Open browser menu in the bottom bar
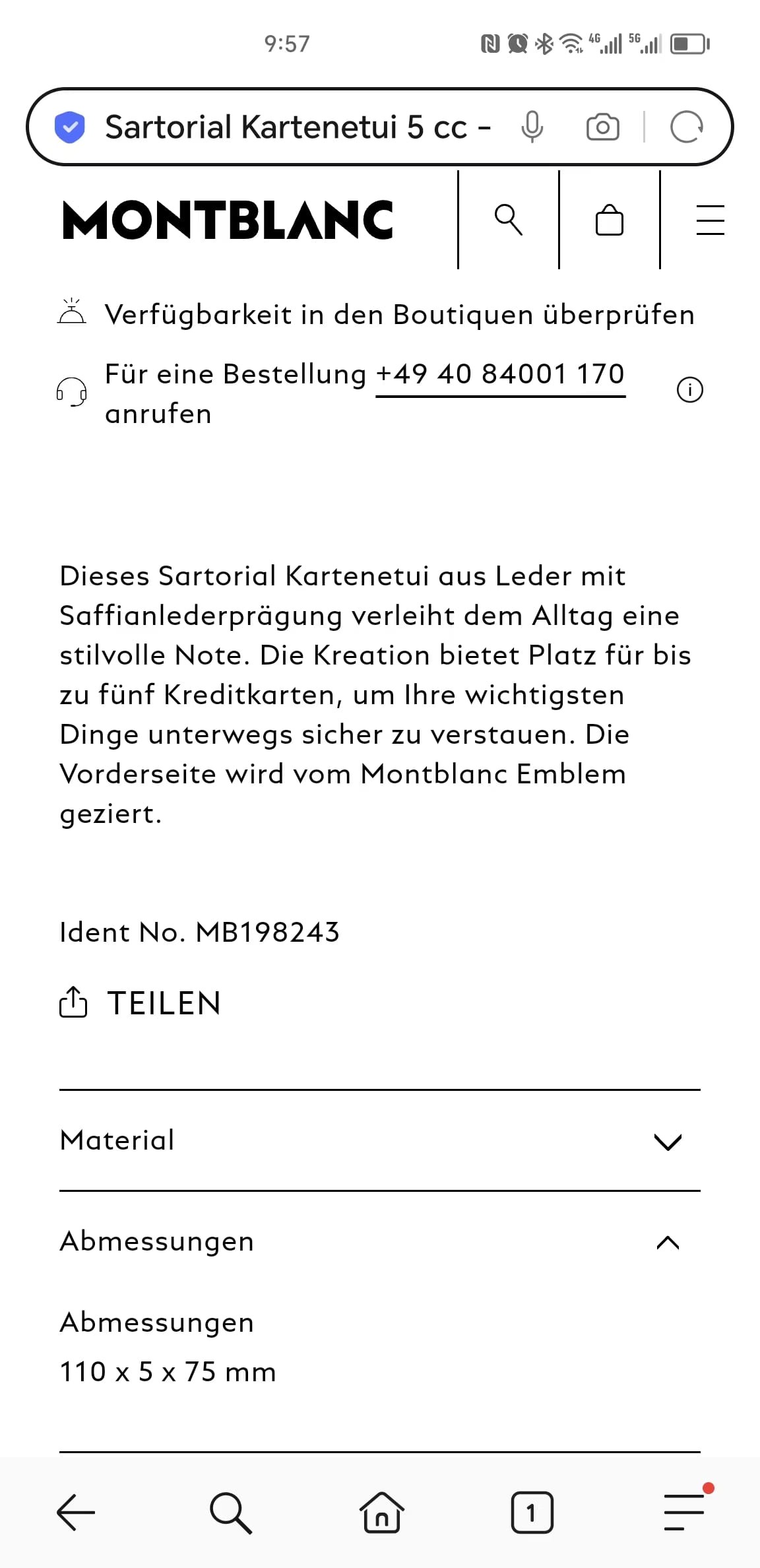This screenshot has width=760, height=1568. 684,1511
